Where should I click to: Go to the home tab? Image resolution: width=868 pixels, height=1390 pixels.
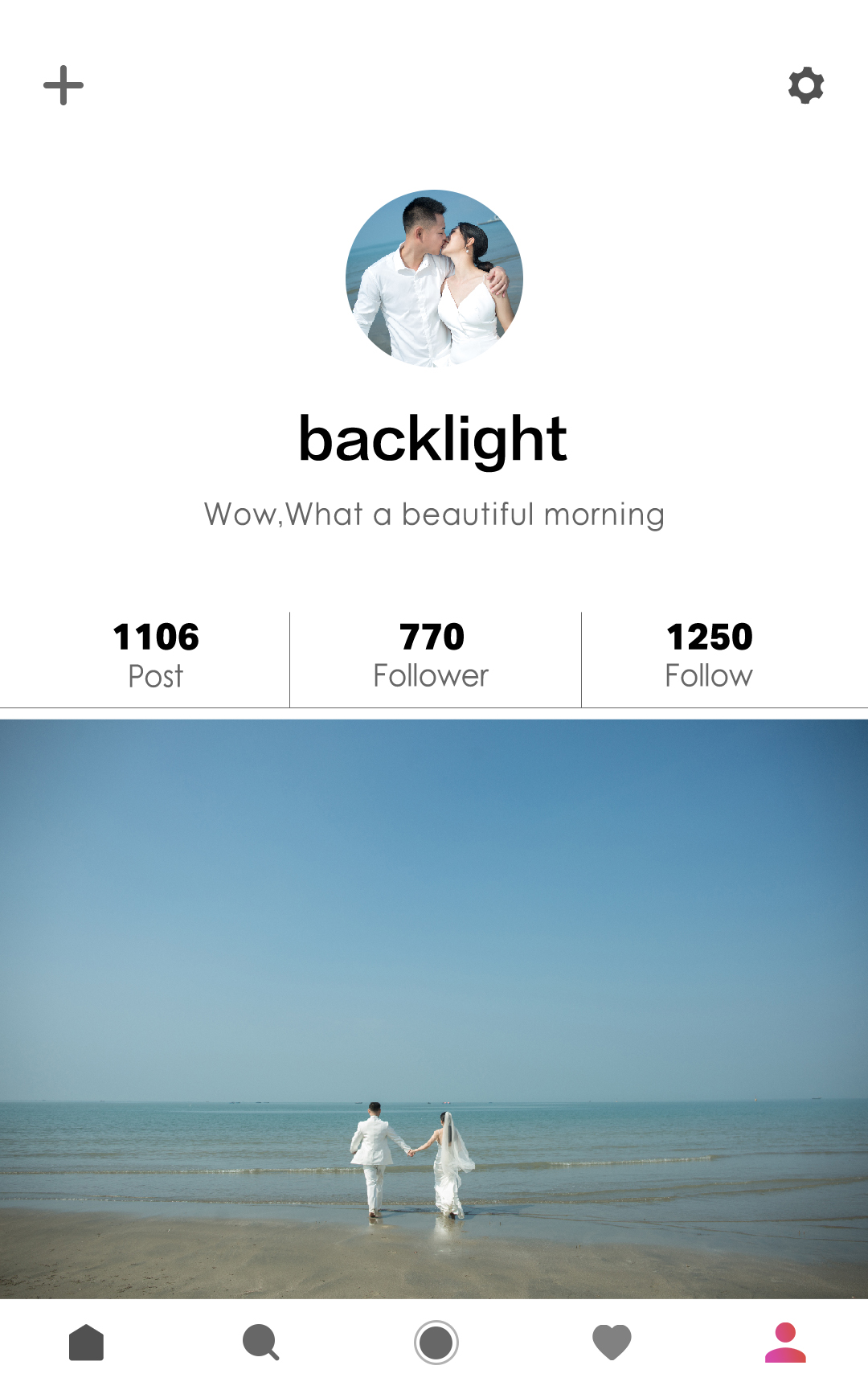pos(87,1343)
